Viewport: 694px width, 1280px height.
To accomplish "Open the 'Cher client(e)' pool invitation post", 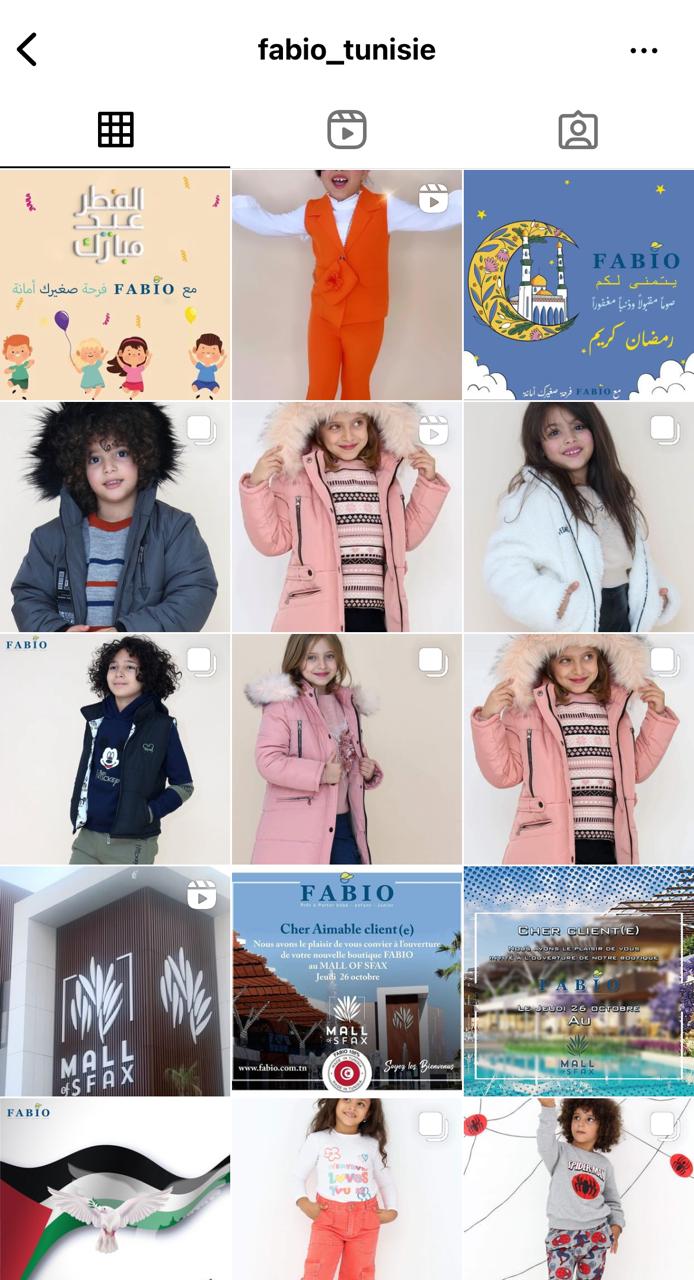I will [578, 981].
